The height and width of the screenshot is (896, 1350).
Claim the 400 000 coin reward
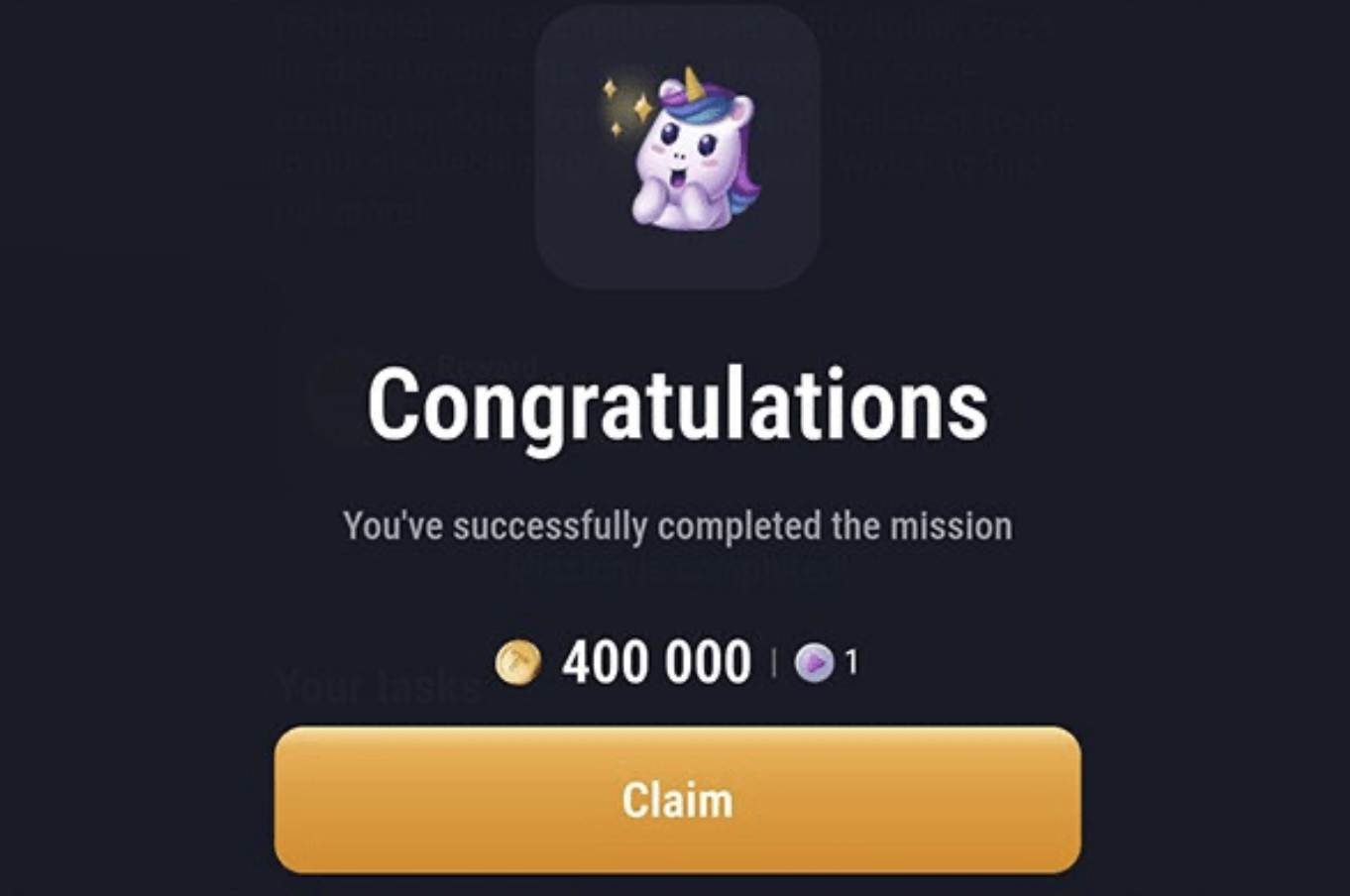tap(677, 800)
